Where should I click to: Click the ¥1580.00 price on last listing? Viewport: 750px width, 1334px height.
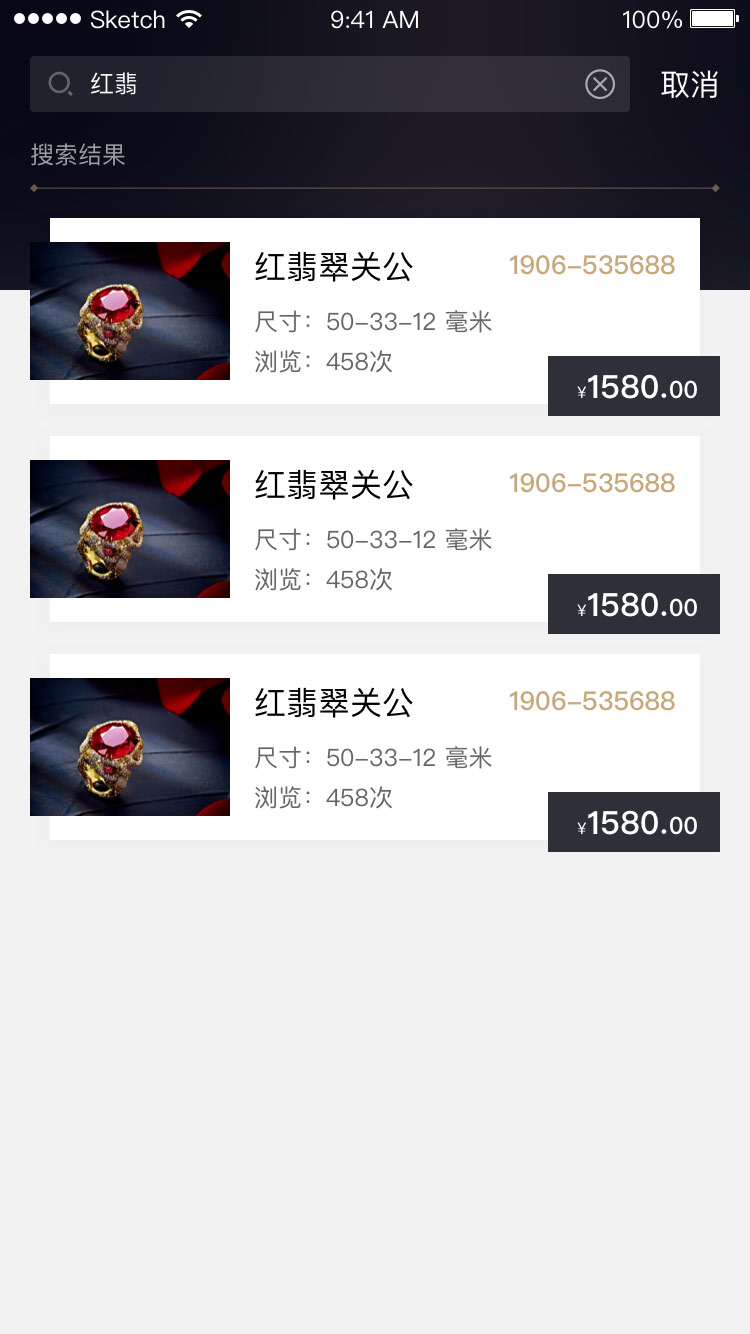(x=634, y=822)
